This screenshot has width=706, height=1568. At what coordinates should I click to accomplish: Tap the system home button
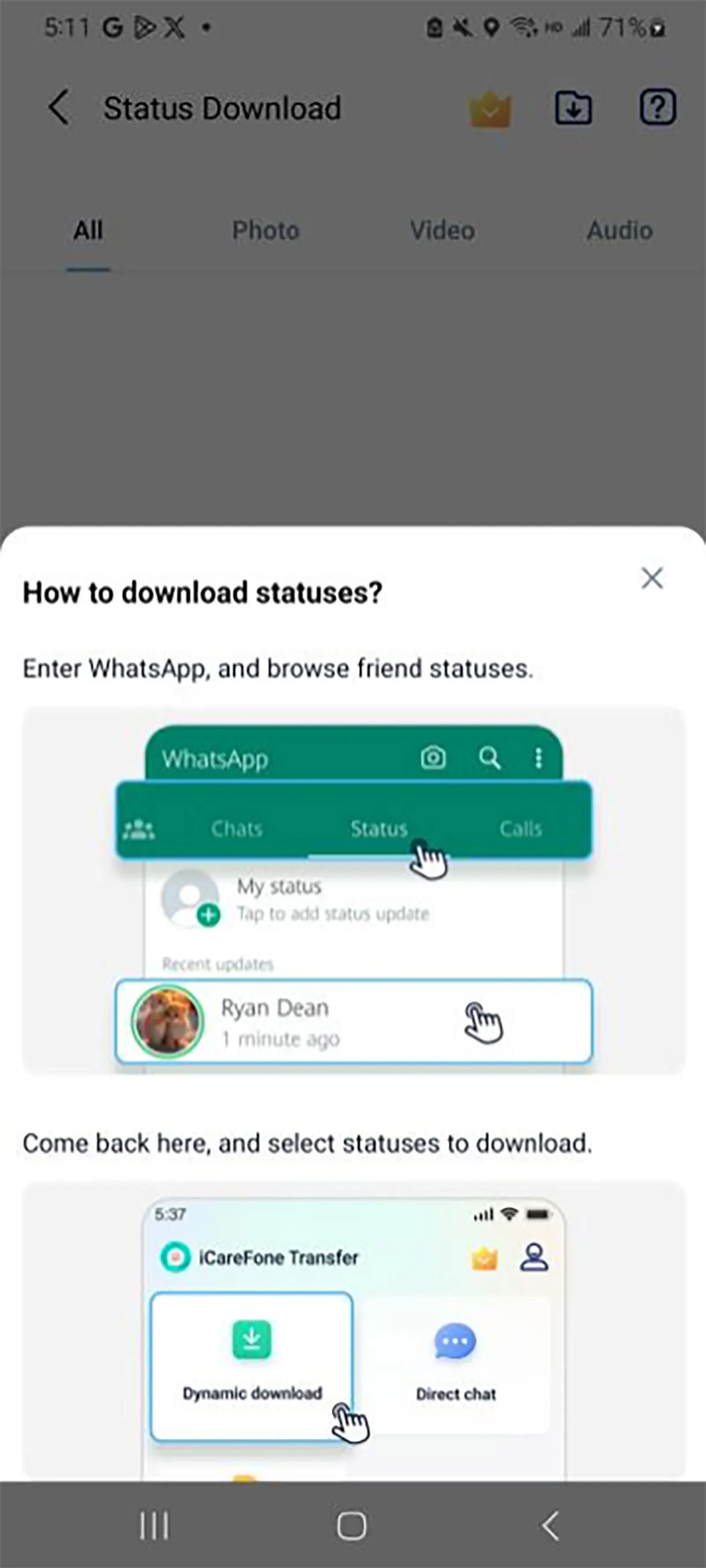coord(352,1525)
